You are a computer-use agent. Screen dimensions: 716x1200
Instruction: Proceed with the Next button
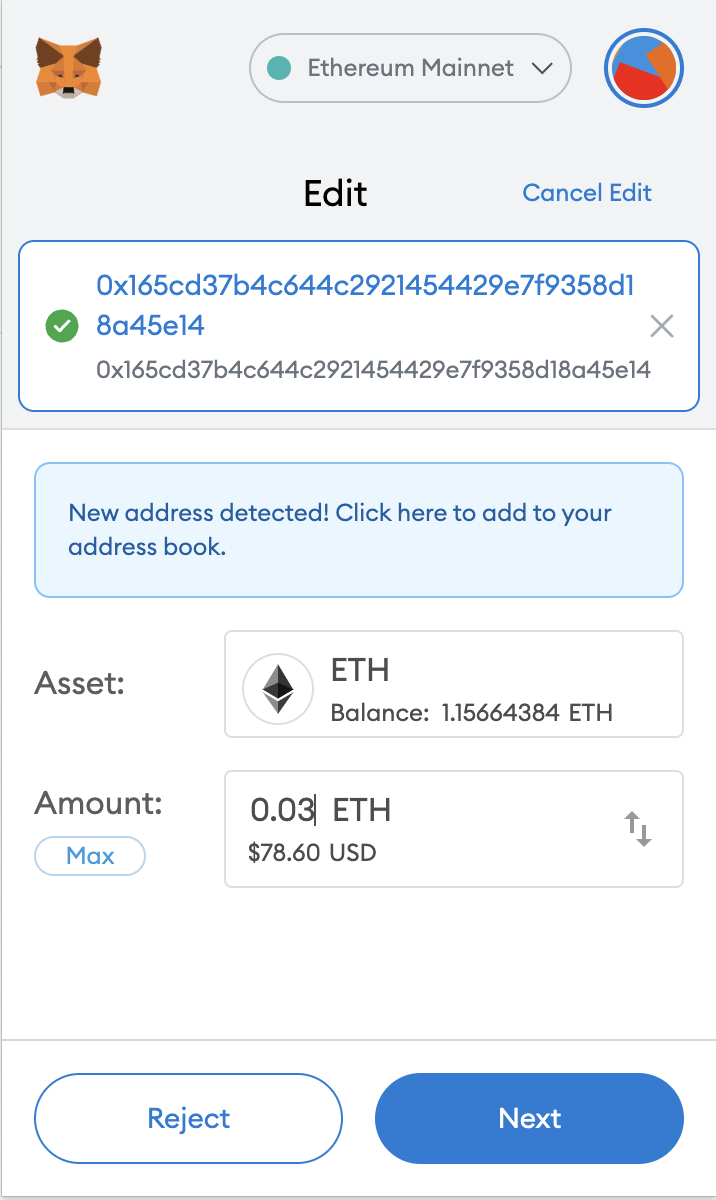click(530, 1118)
